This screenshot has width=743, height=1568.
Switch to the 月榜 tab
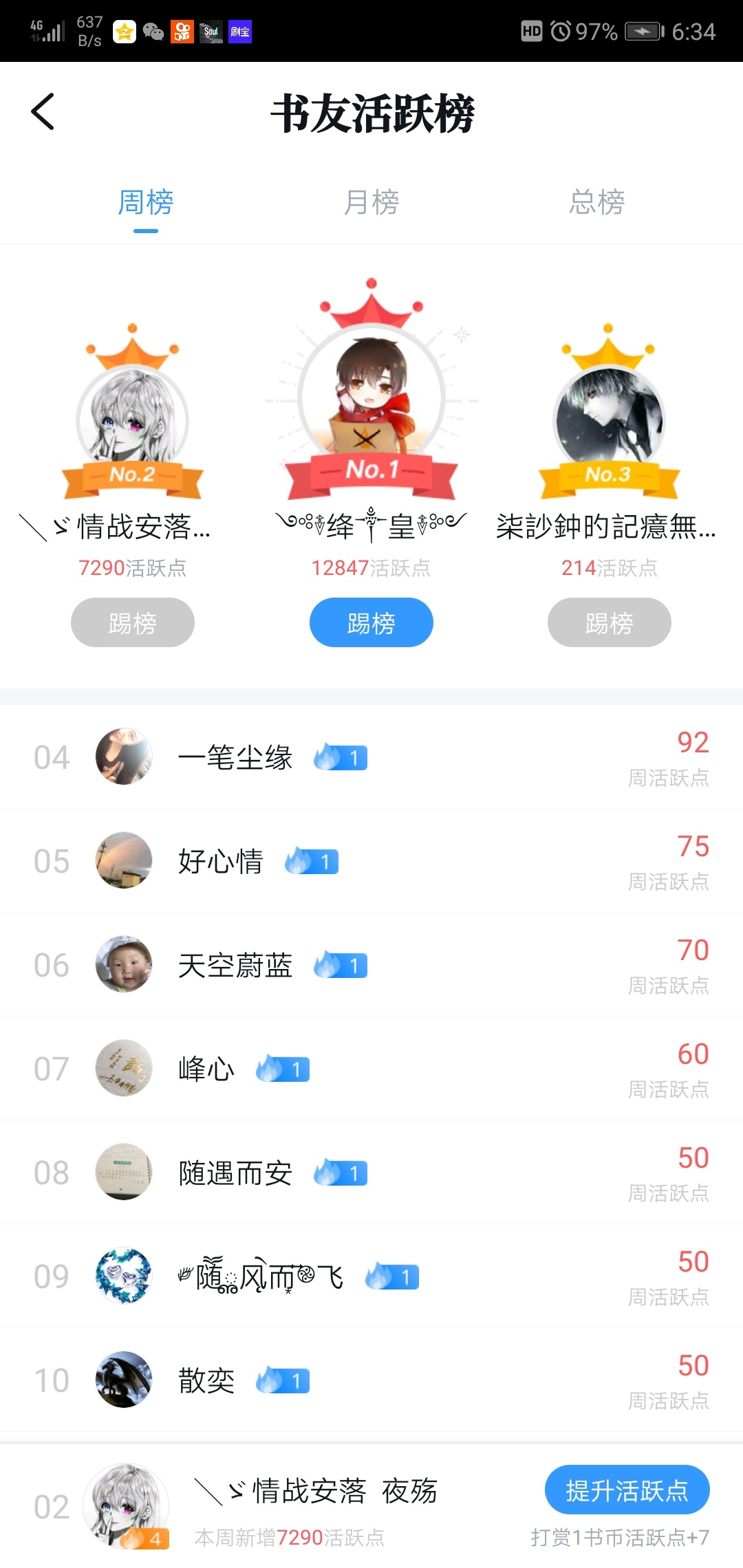click(x=371, y=203)
